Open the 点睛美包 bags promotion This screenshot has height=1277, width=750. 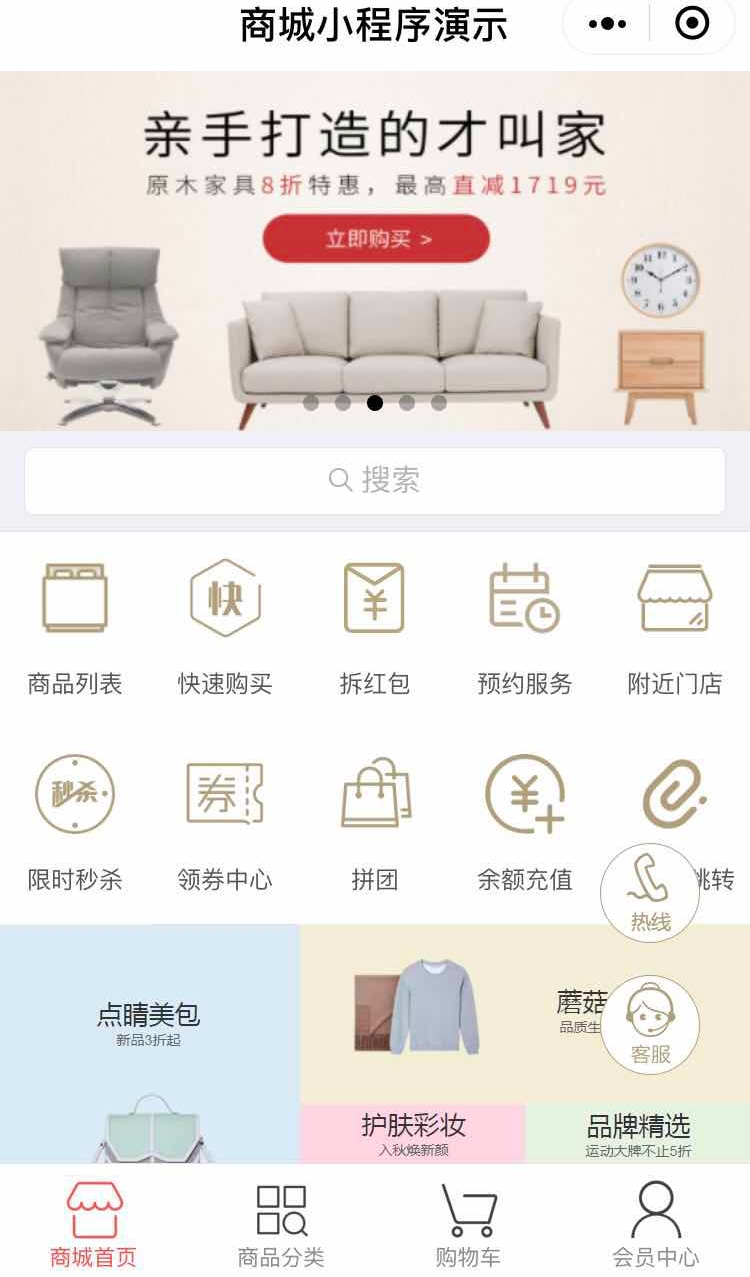(150, 1014)
